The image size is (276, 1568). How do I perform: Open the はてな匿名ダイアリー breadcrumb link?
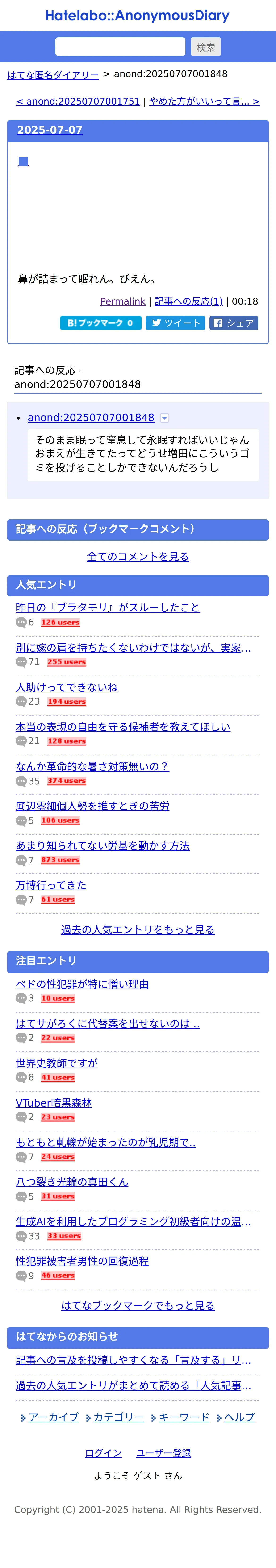click(x=53, y=75)
